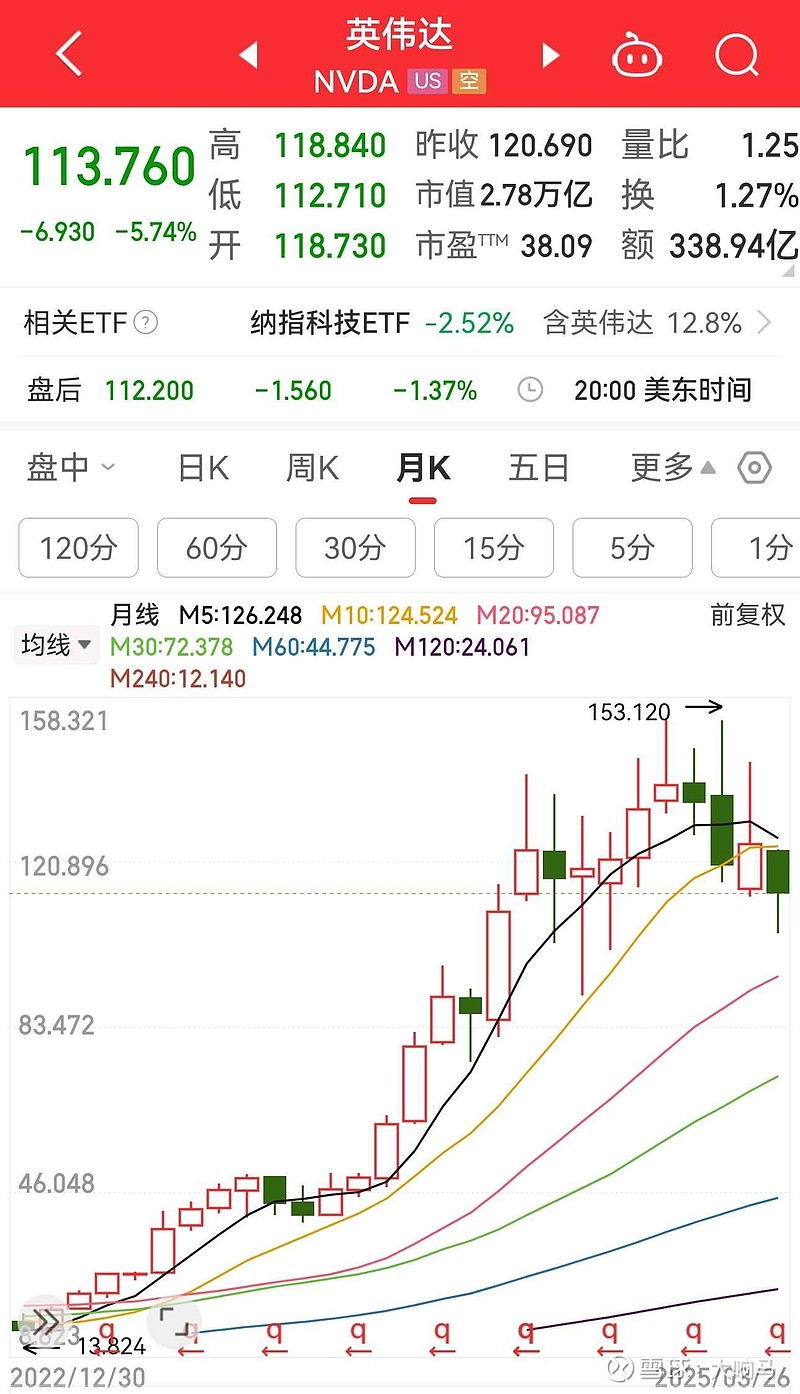Open the 相关ETF help question mark
Screen dimensions: 800x1394
click(146, 323)
